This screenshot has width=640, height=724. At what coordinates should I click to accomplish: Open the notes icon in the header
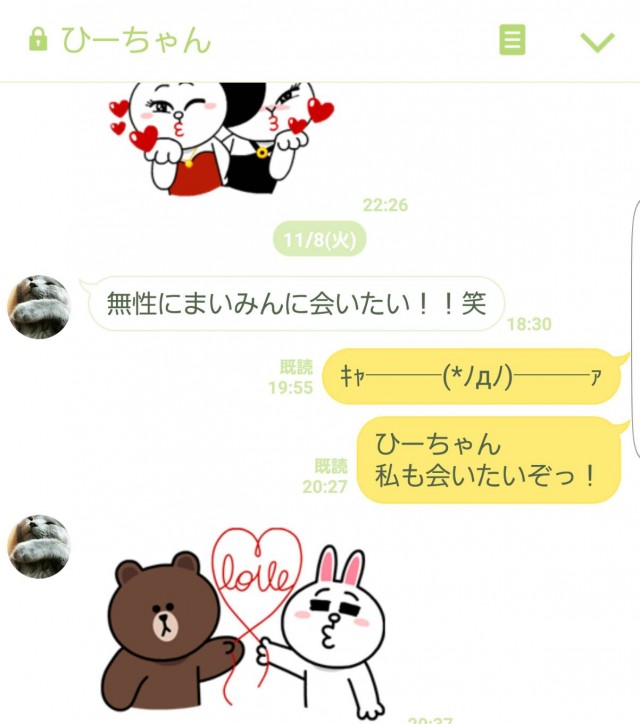coord(512,41)
